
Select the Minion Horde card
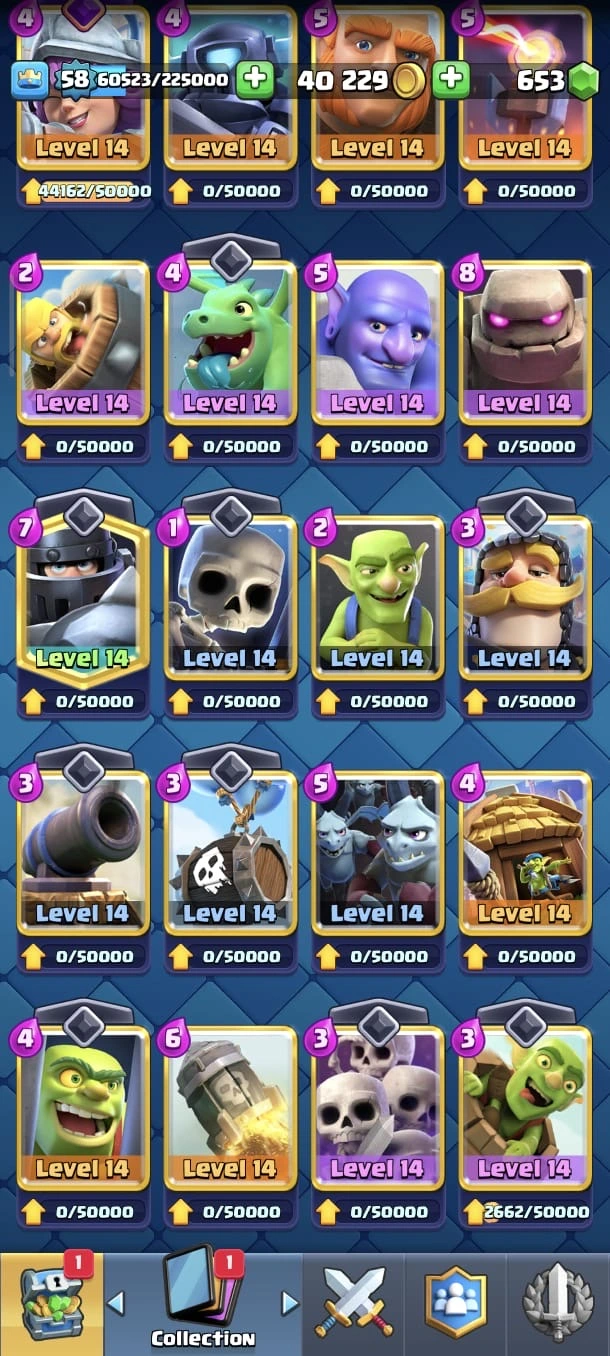pos(377,850)
